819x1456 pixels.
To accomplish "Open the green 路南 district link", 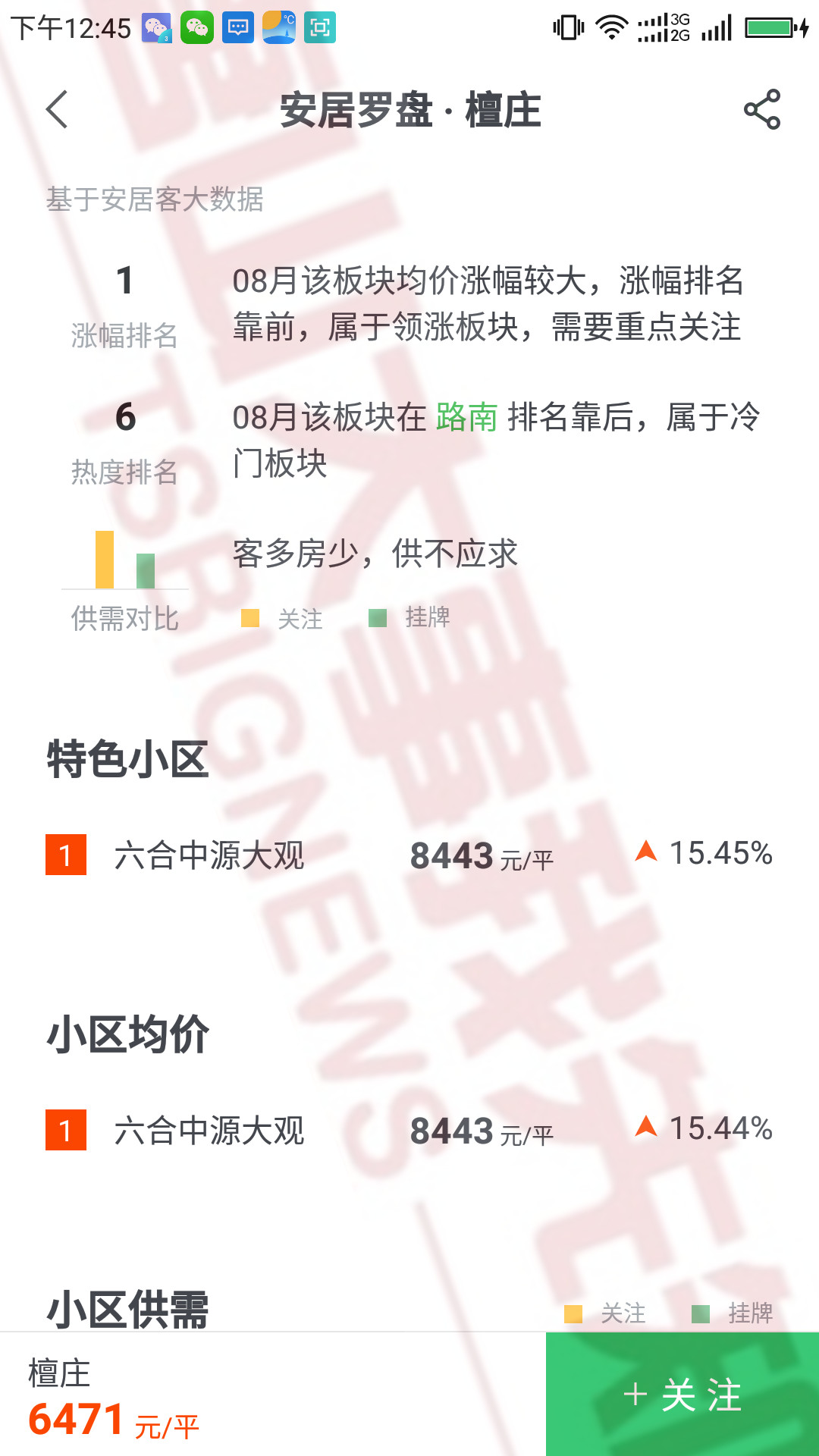I will click(466, 418).
